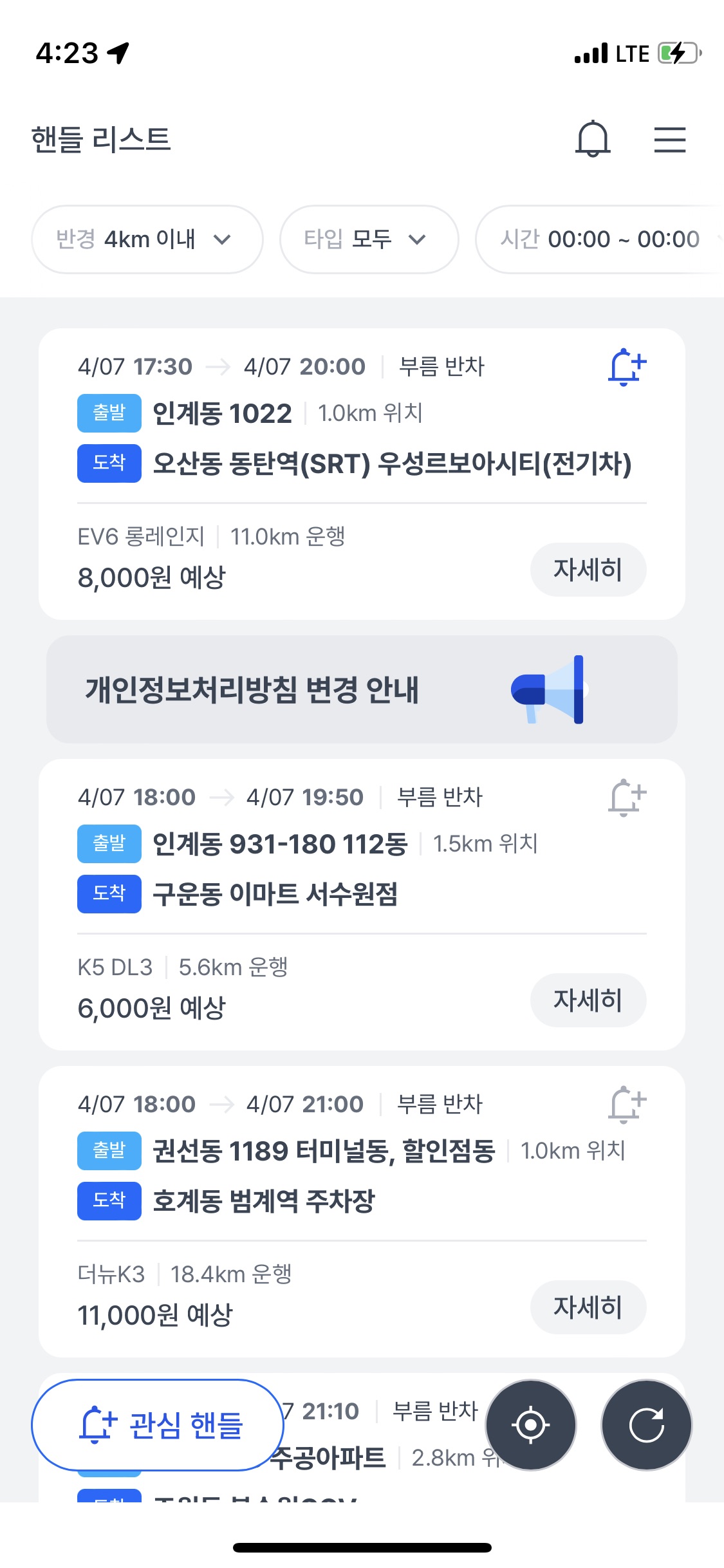Tap the current location button
Image resolution: width=724 pixels, height=1568 pixels.
(531, 1425)
